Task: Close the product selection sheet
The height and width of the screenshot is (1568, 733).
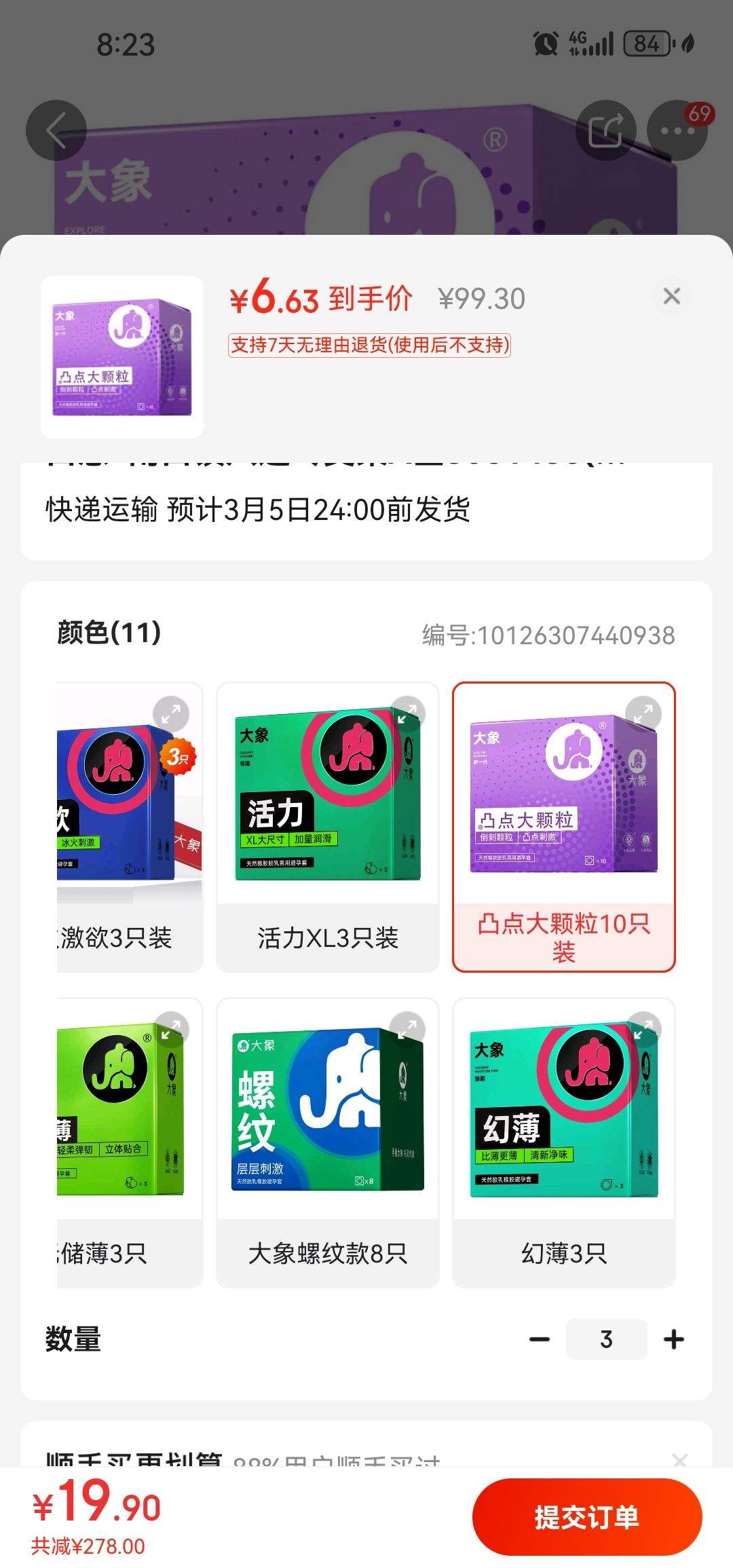Action: [673, 296]
